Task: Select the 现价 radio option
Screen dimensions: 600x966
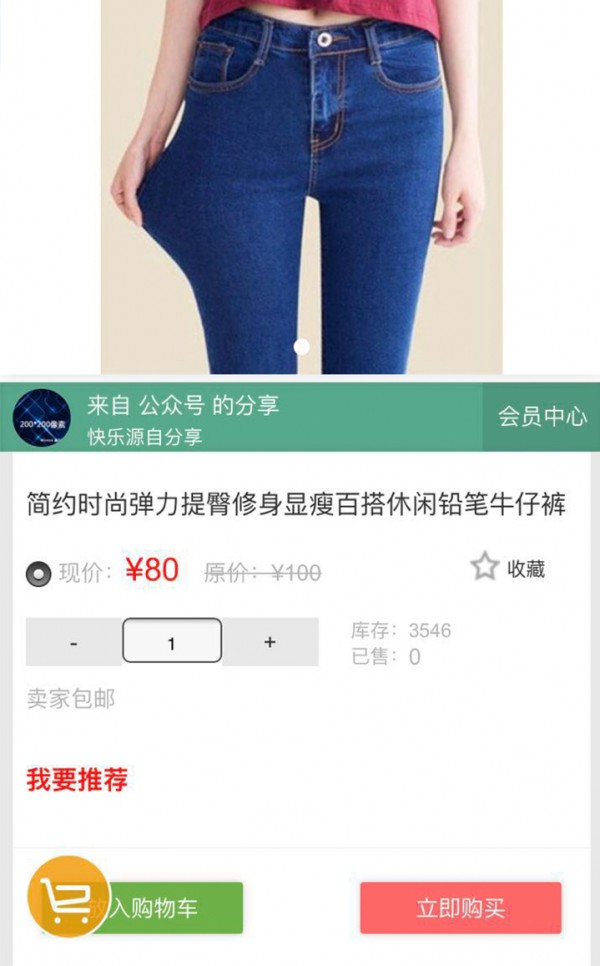Action: click(x=39, y=574)
